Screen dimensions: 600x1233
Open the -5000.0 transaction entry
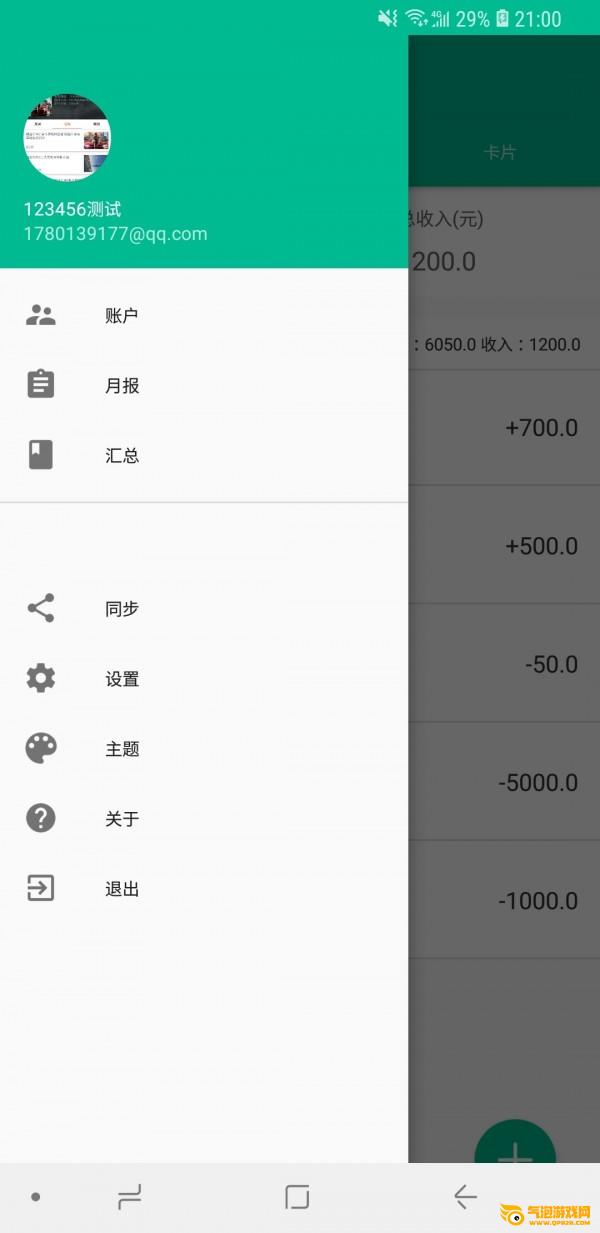(504, 782)
